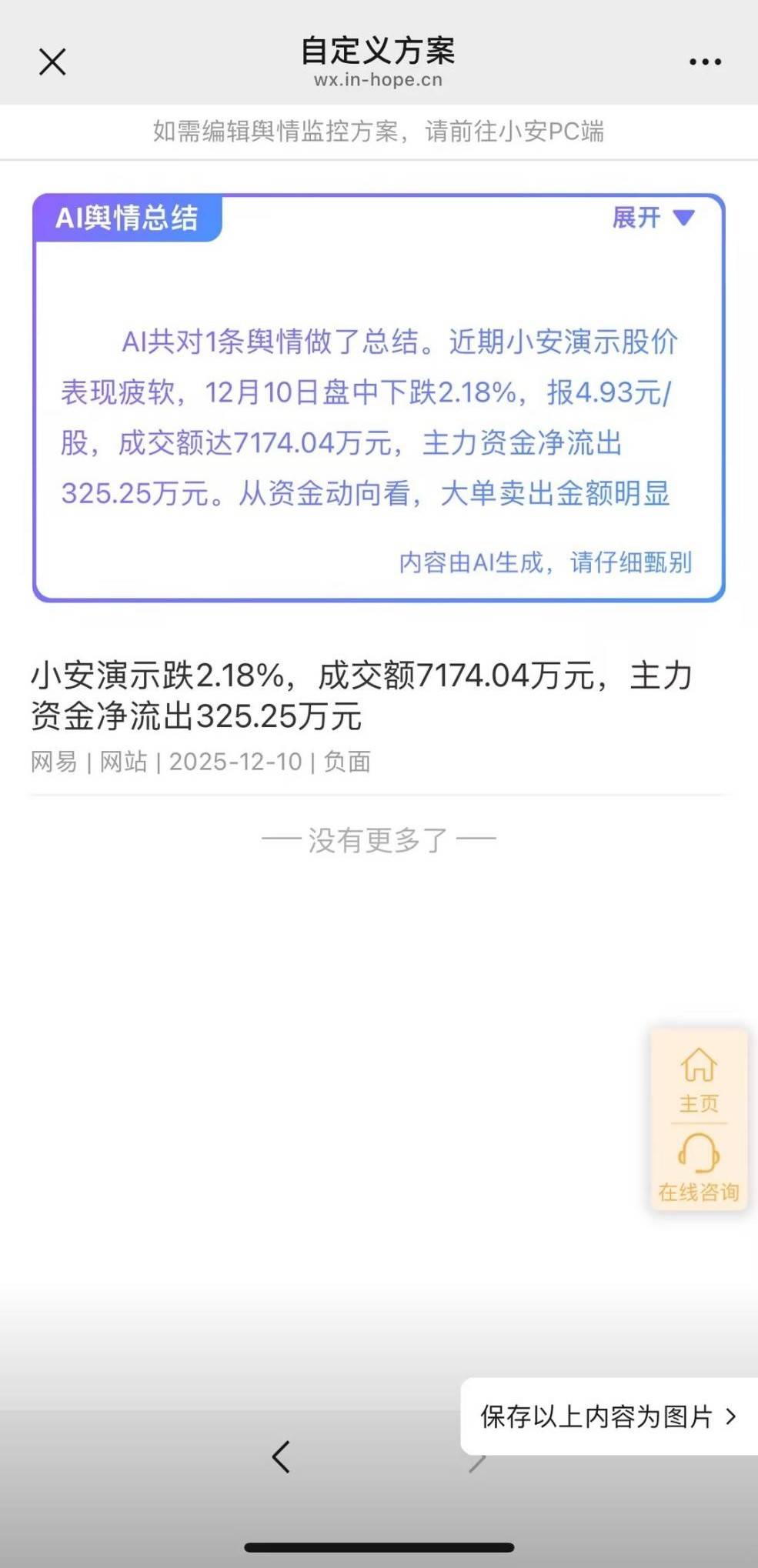Open the 小安演示跌2.18% news article
This screenshot has width=758, height=1568.
tap(362, 696)
